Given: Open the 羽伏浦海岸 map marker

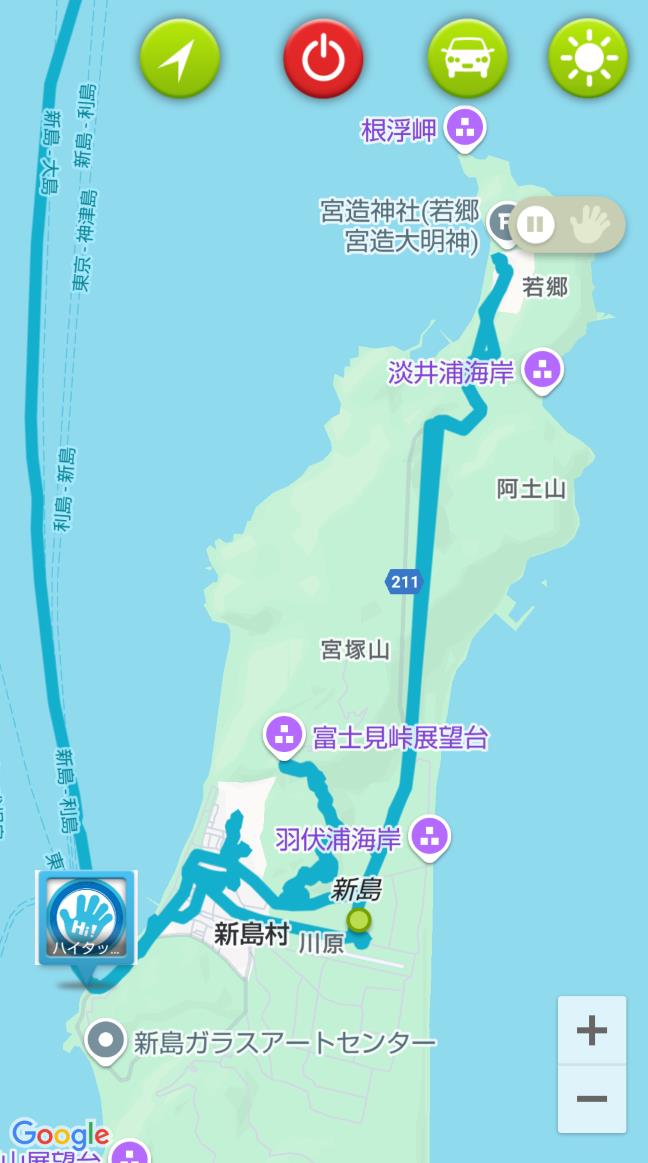Looking at the screenshot, I should pos(430,838).
